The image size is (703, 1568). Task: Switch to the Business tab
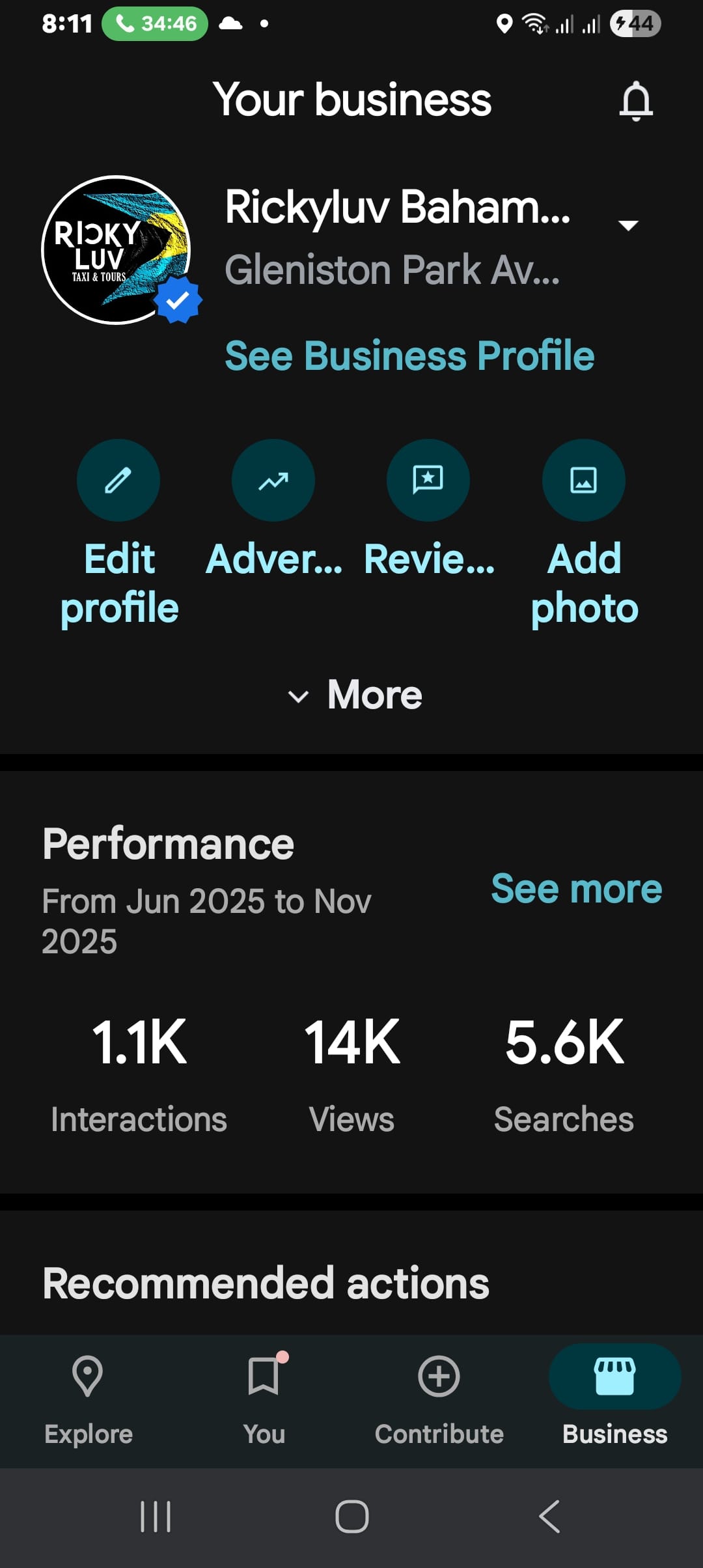614,1400
